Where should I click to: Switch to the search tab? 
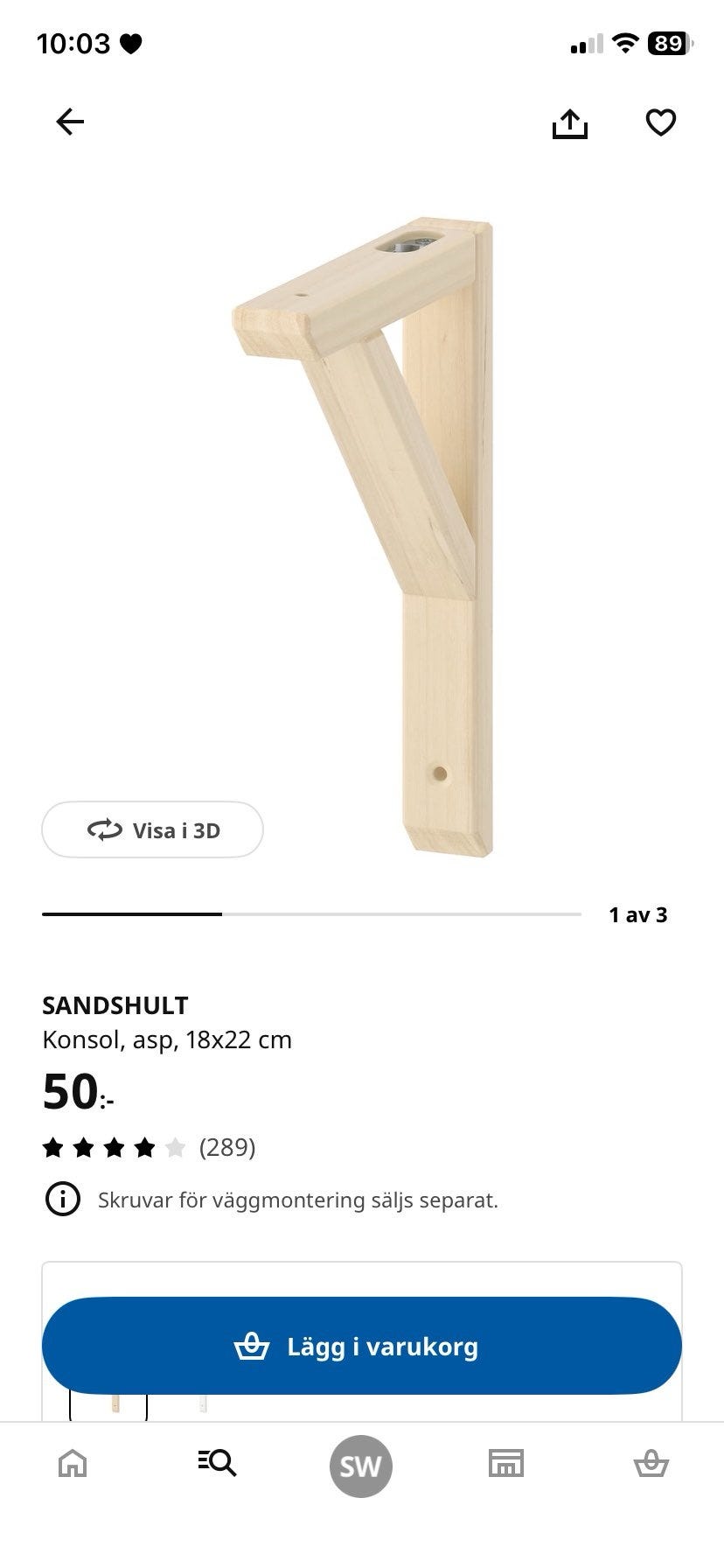click(x=217, y=1463)
